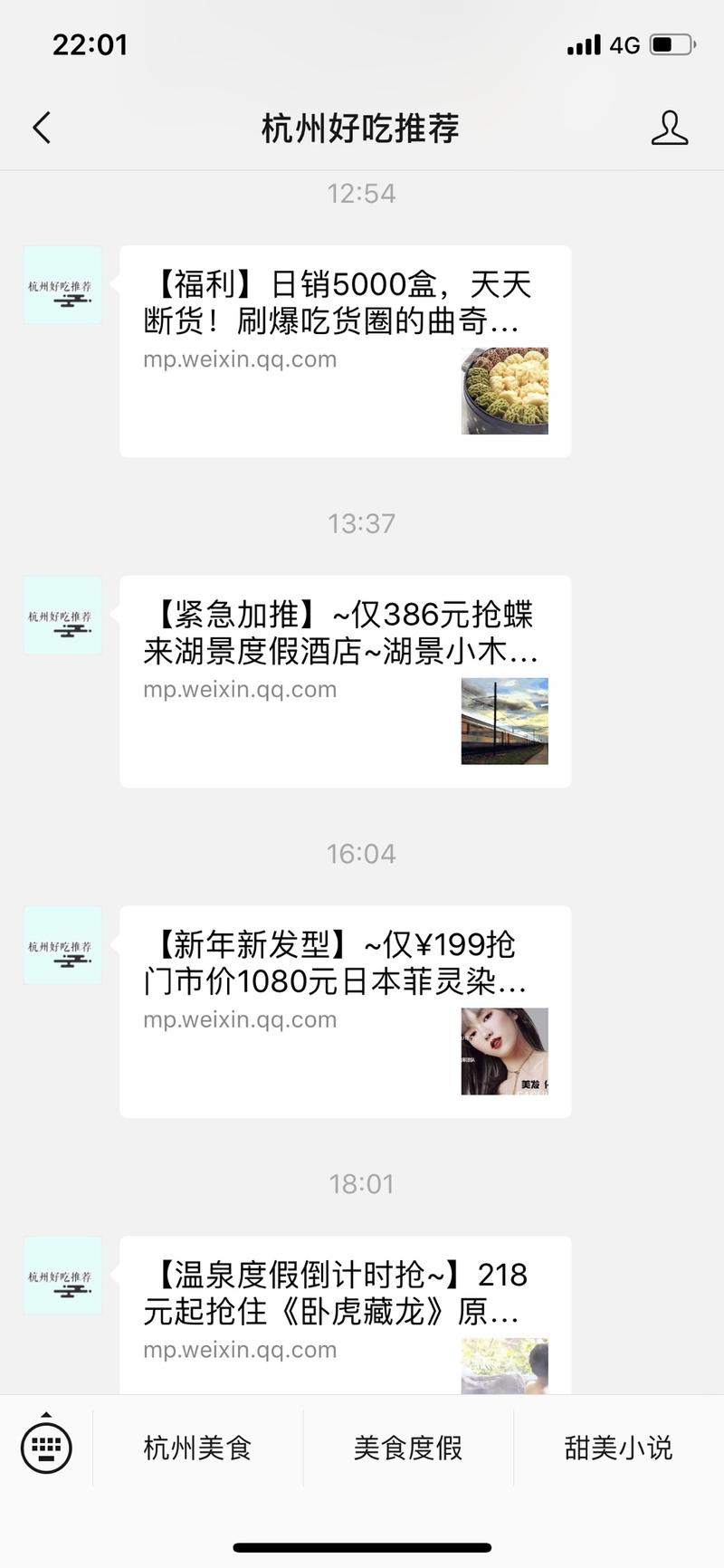Tap the keyboard icon at bottom left
Viewport: 724px width, 1568px height.
(47, 1447)
